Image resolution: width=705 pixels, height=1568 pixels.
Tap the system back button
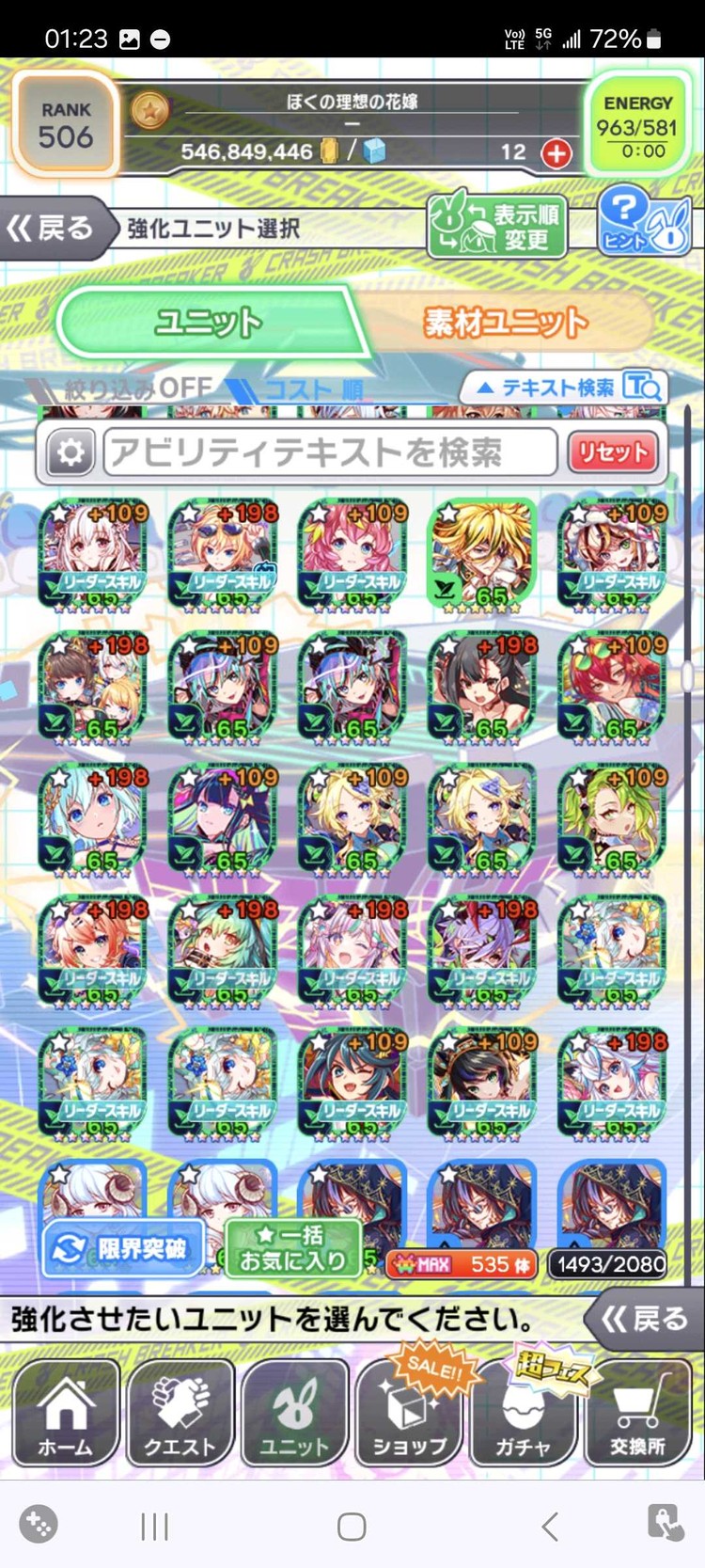tap(550, 1526)
